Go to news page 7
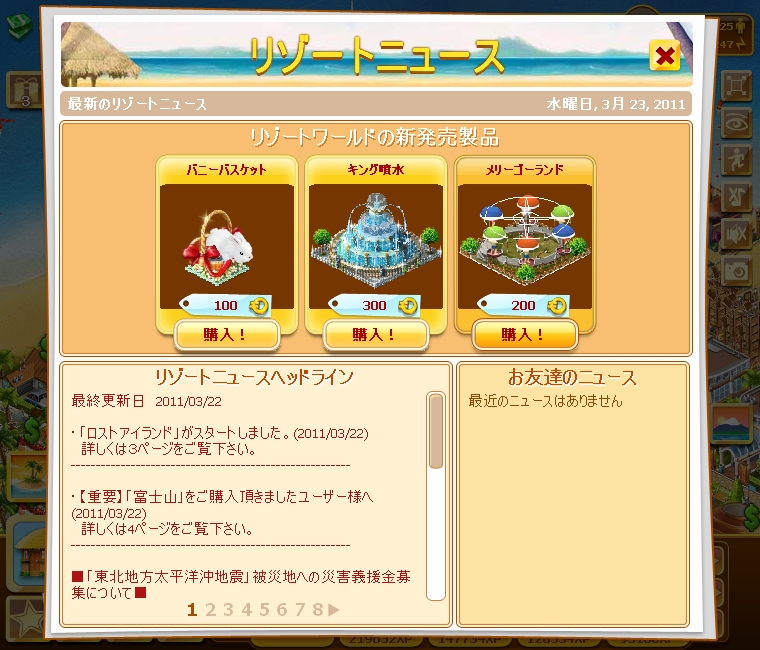 click(299, 609)
